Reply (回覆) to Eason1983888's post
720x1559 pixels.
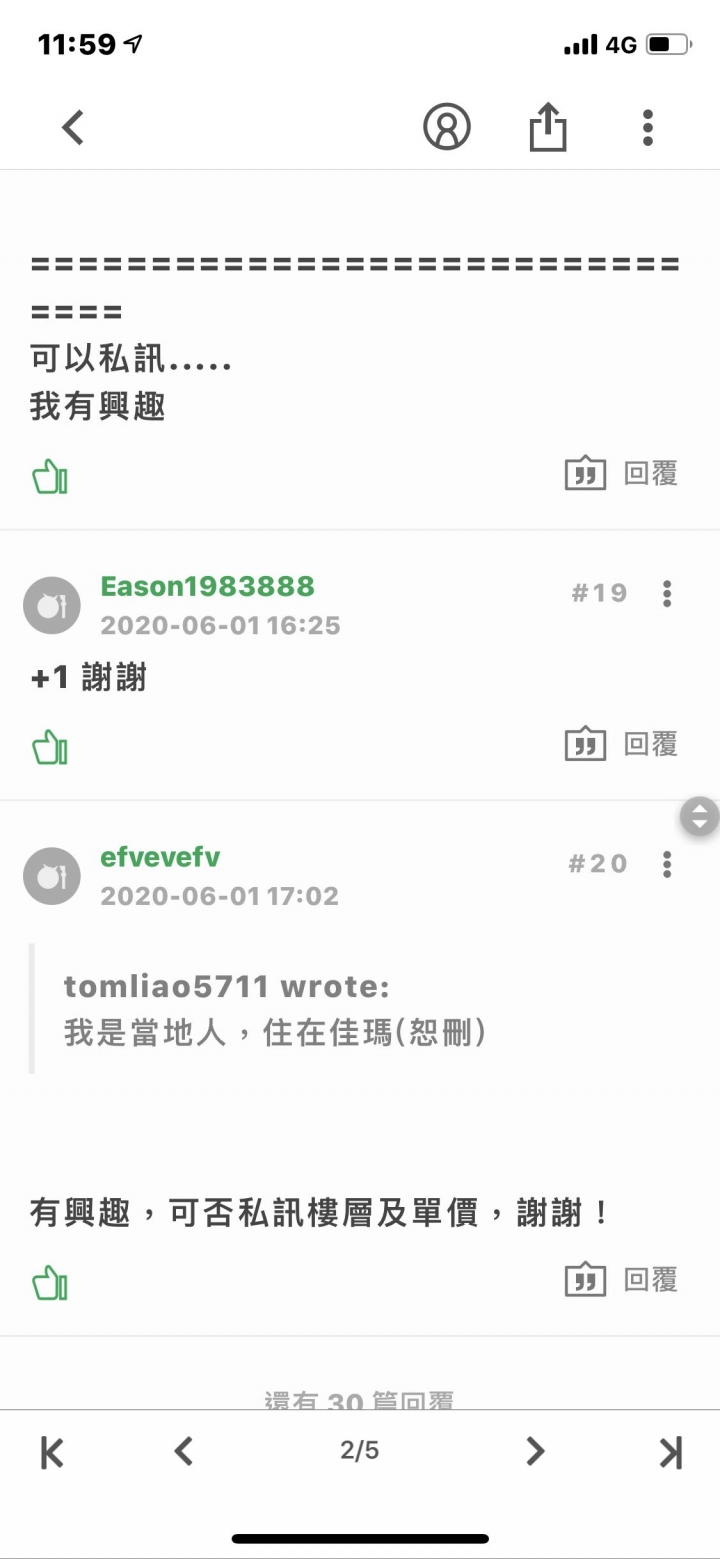pos(622,744)
